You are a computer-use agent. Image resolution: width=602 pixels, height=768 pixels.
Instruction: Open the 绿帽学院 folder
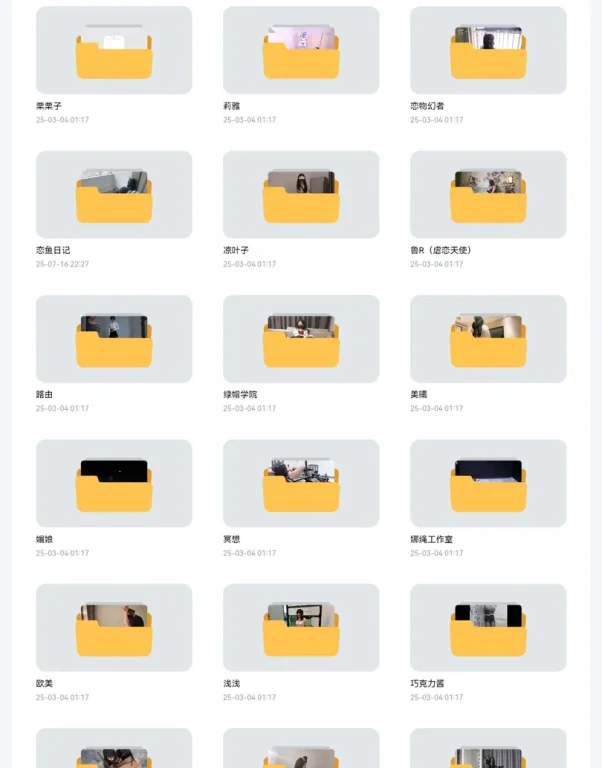pyautogui.click(x=301, y=339)
